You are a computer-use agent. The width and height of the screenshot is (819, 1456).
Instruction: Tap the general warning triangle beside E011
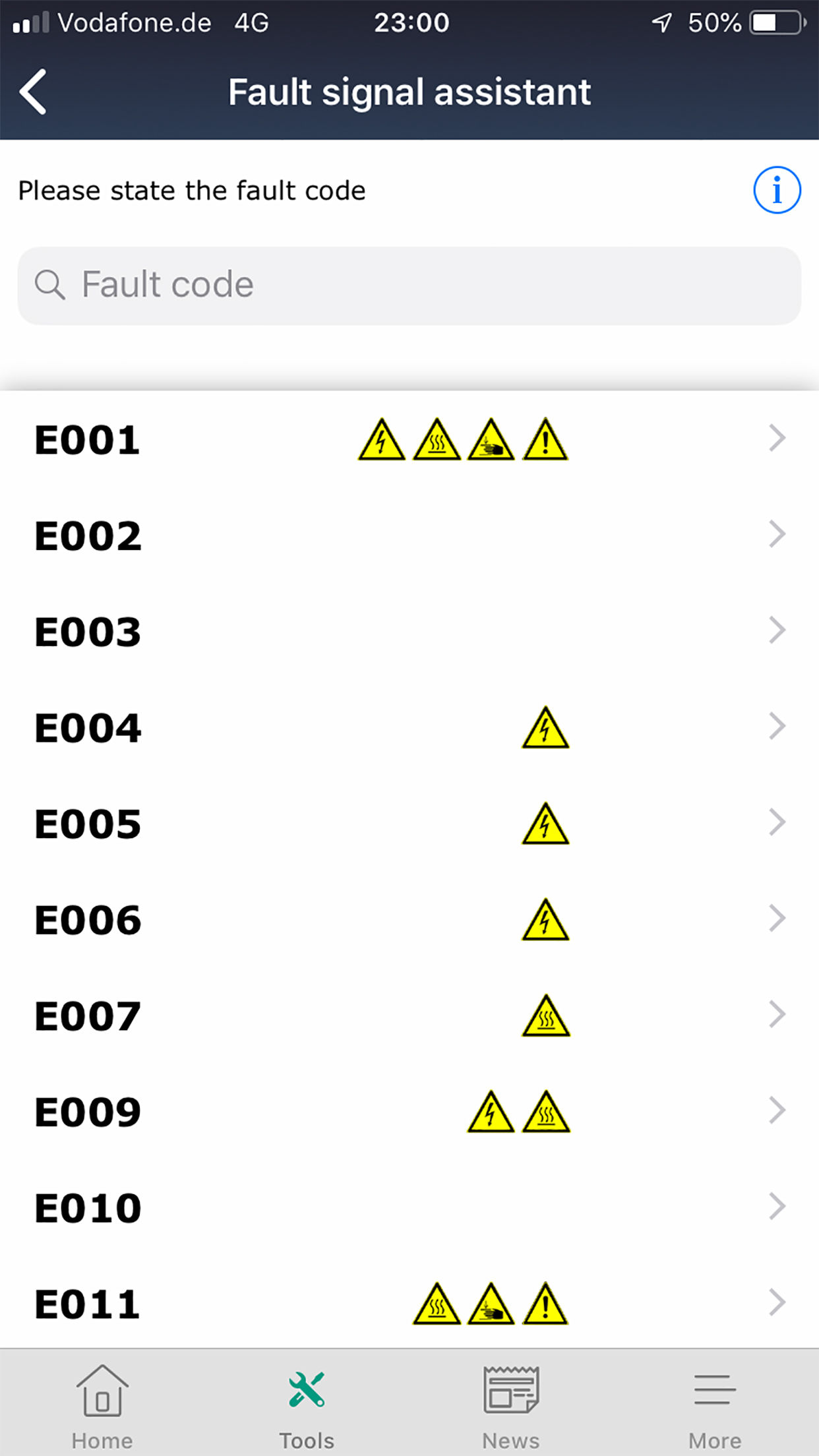click(545, 1302)
